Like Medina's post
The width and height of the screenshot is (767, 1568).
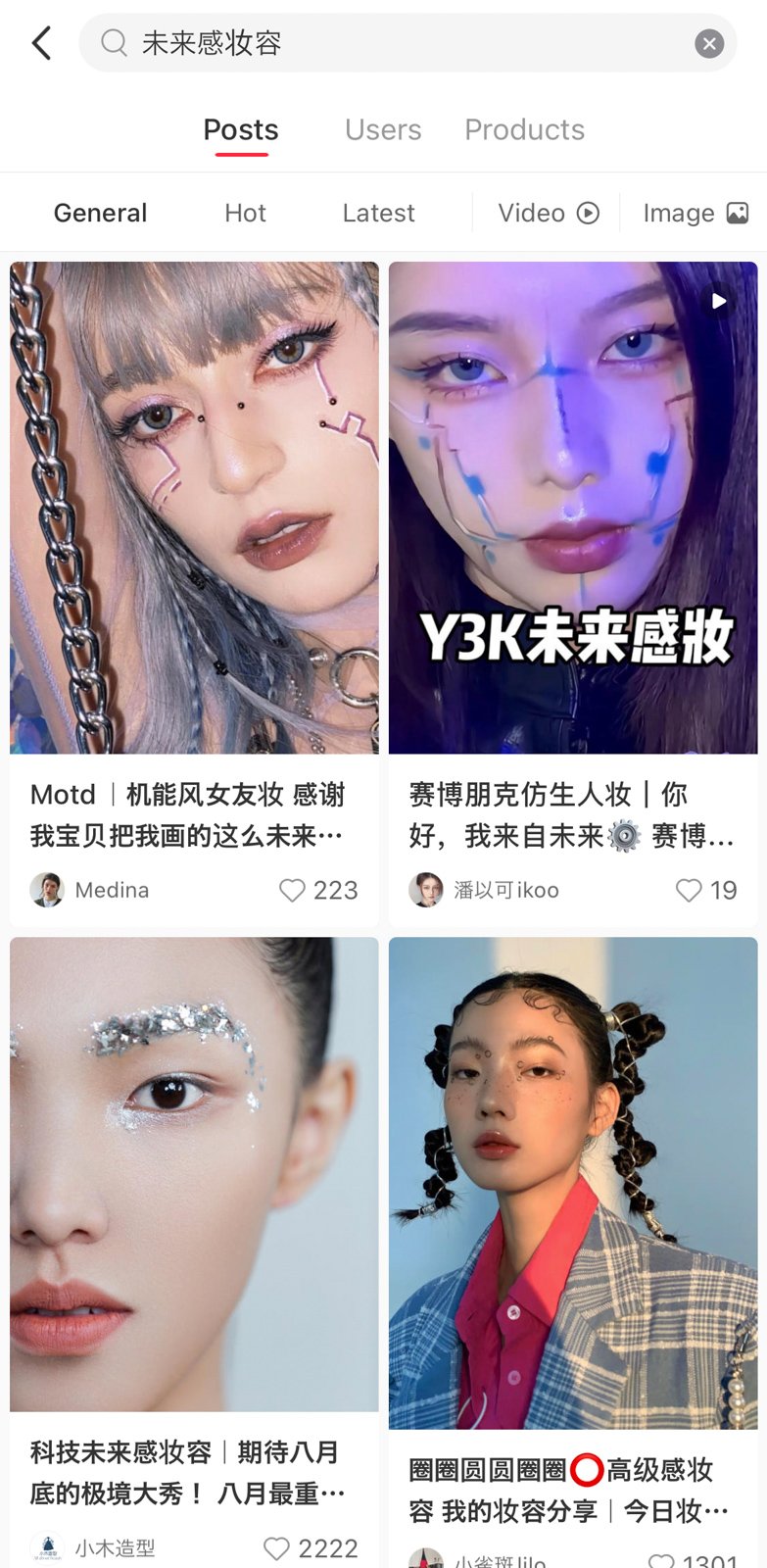[x=293, y=890]
